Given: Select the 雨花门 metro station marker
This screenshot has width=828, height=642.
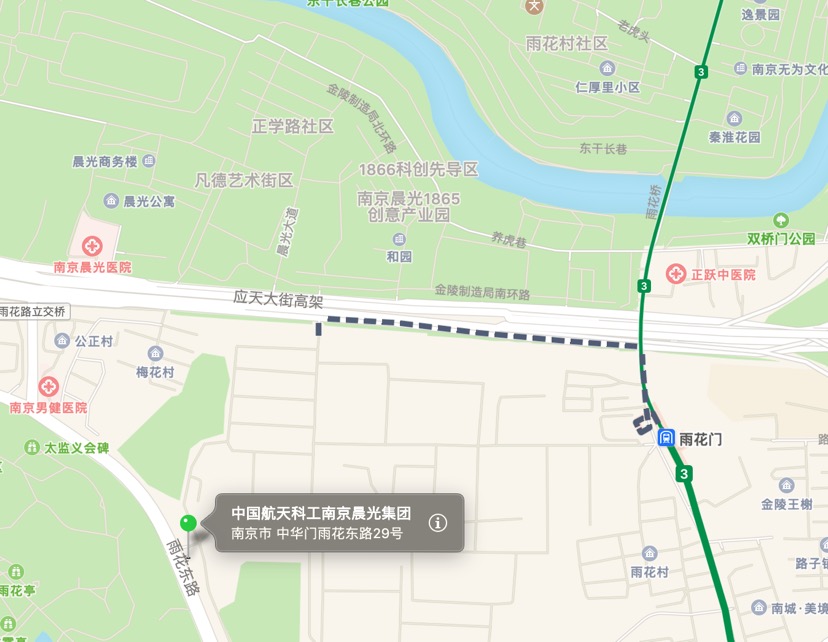Looking at the screenshot, I should (x=666, y=438).
